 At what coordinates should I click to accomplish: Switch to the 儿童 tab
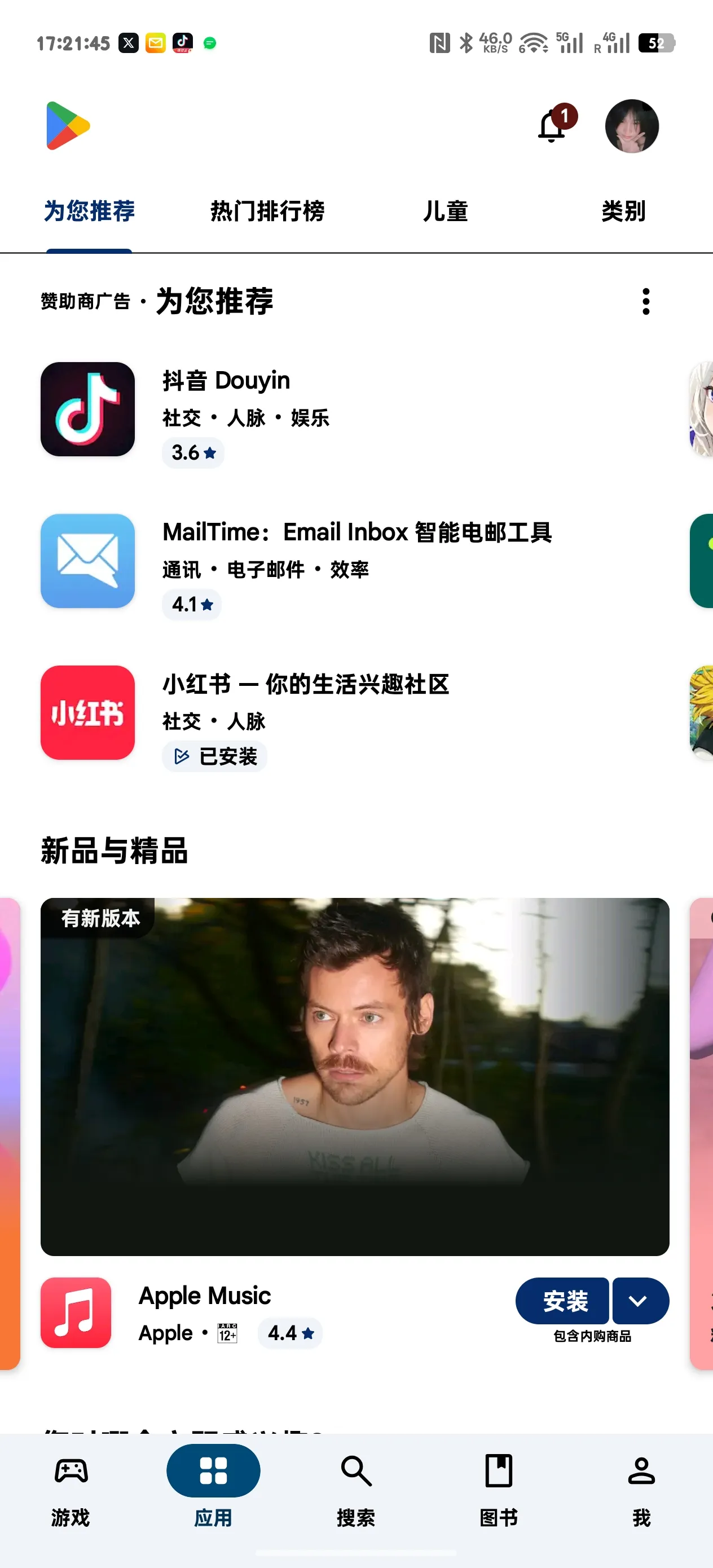tap(445, 211)
